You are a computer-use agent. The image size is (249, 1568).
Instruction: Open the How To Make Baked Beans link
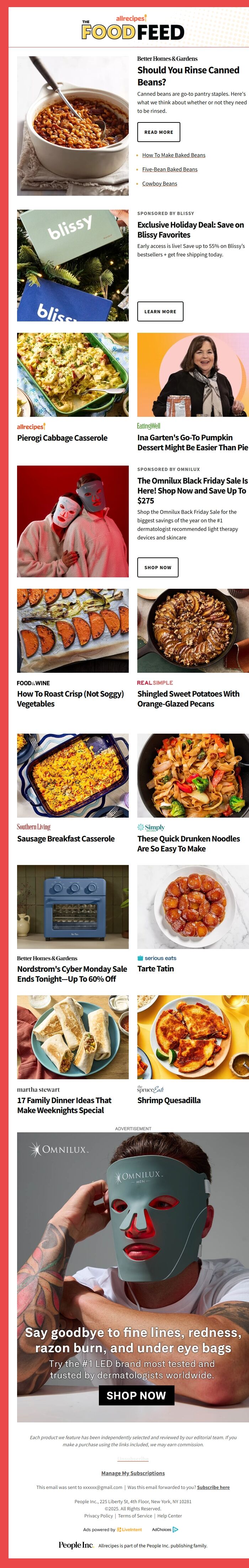[x=174, y=155]
